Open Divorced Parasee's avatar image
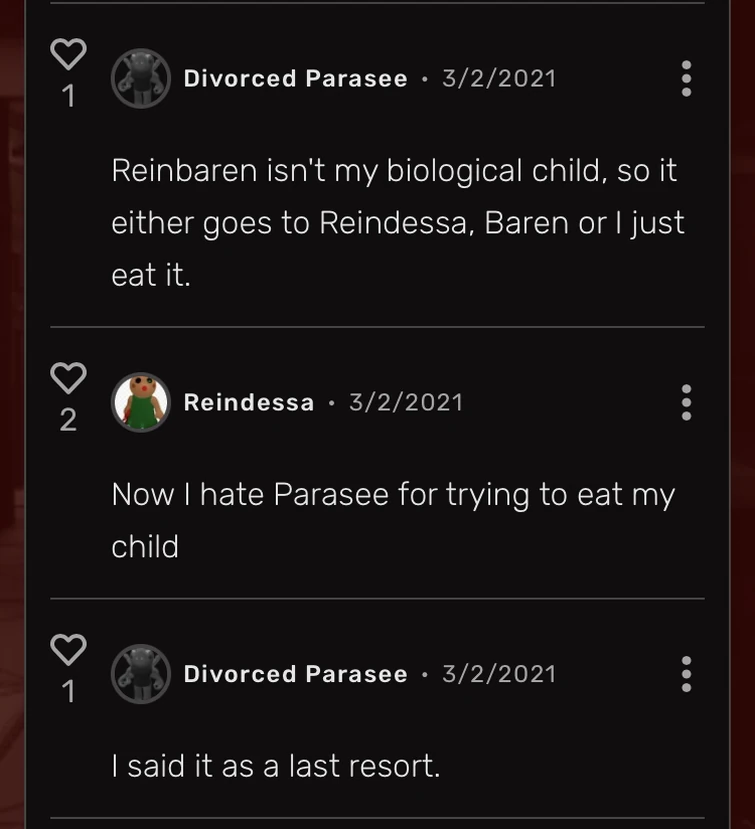755x829 pixels. [141, 78]
